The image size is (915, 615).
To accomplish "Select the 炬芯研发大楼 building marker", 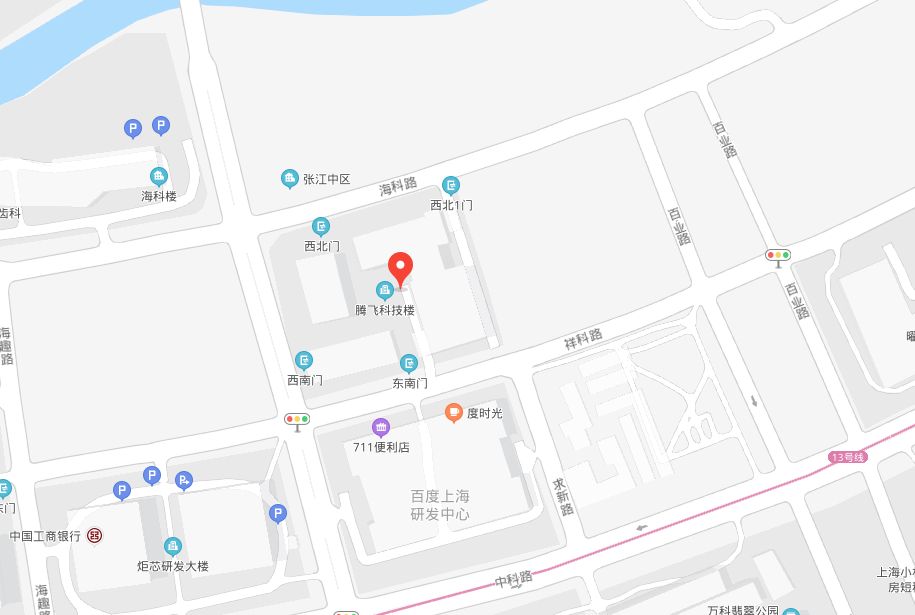I will pos(173,546).
